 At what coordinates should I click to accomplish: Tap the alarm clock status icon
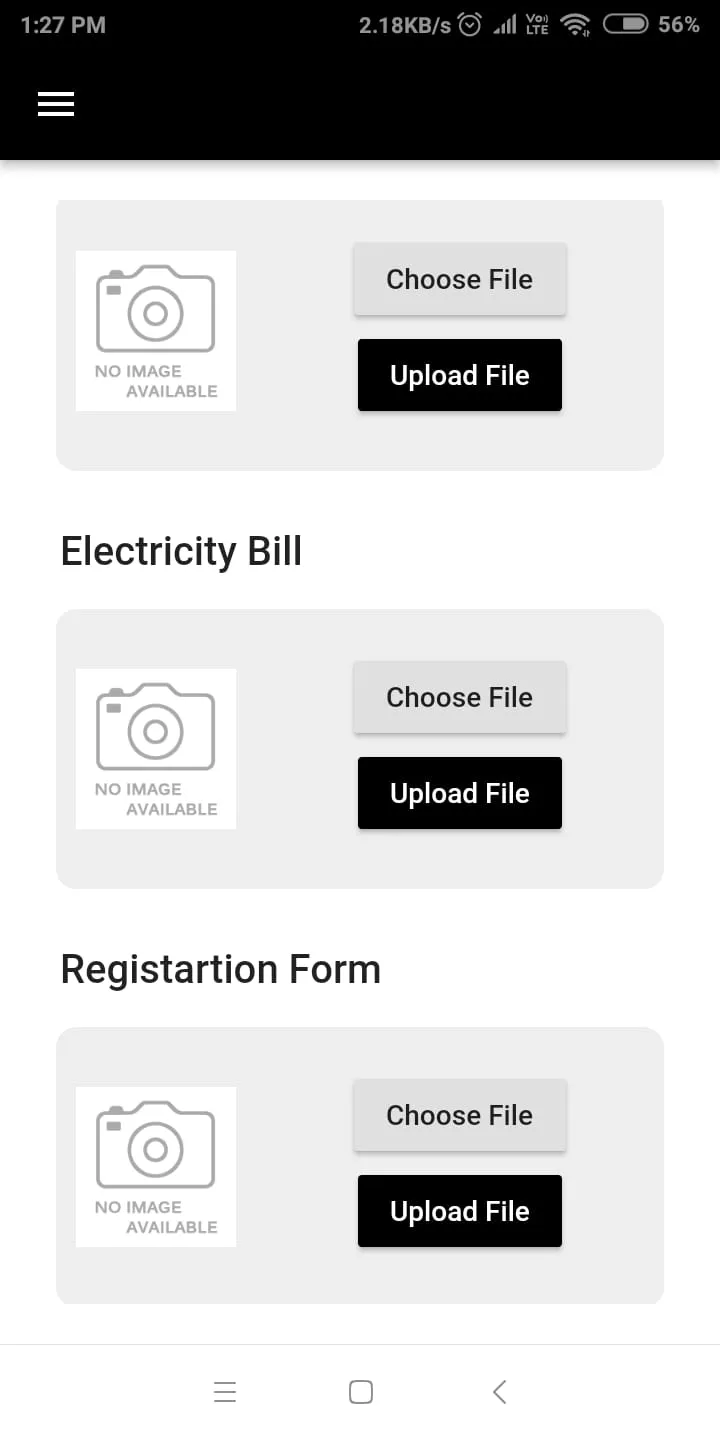pos(468,23)
